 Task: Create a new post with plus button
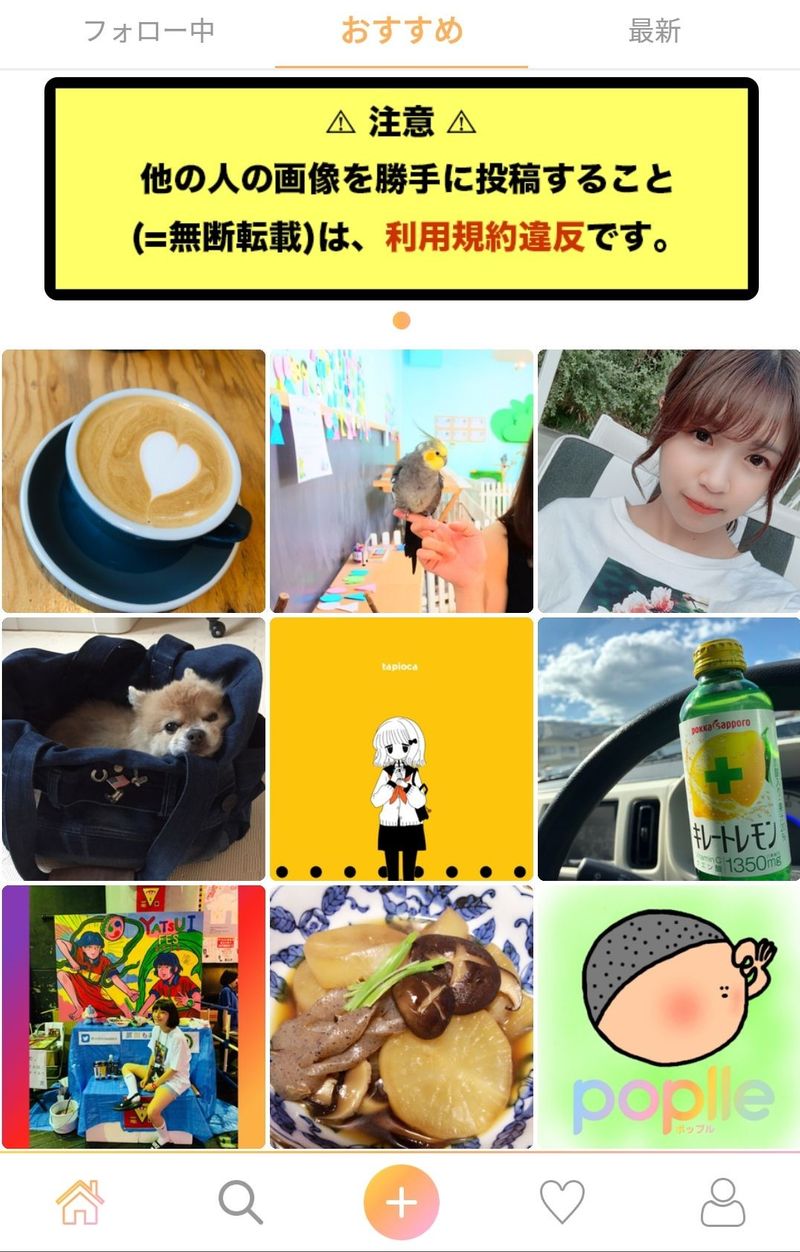401,1202
